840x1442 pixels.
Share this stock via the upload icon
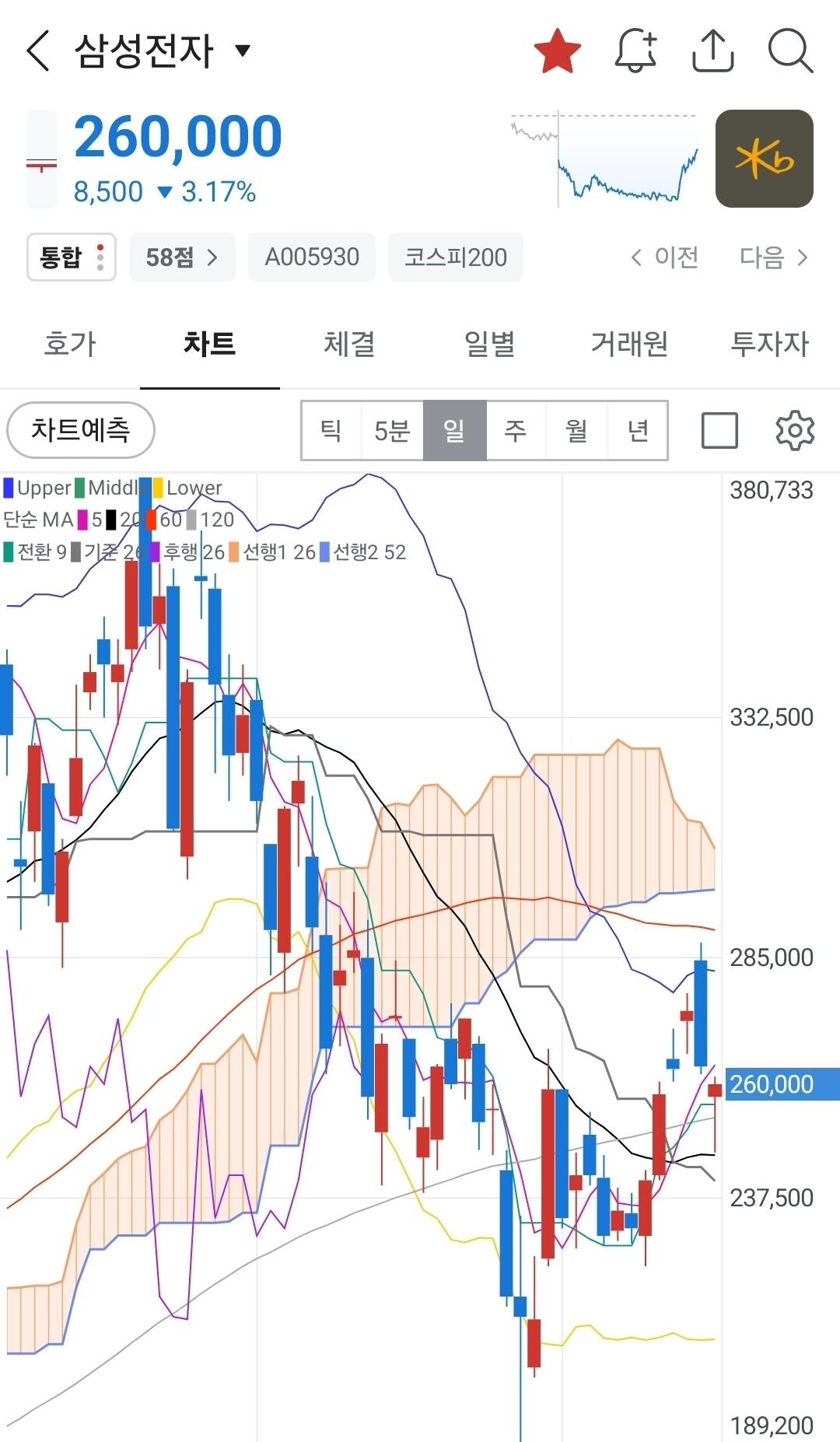712,51
